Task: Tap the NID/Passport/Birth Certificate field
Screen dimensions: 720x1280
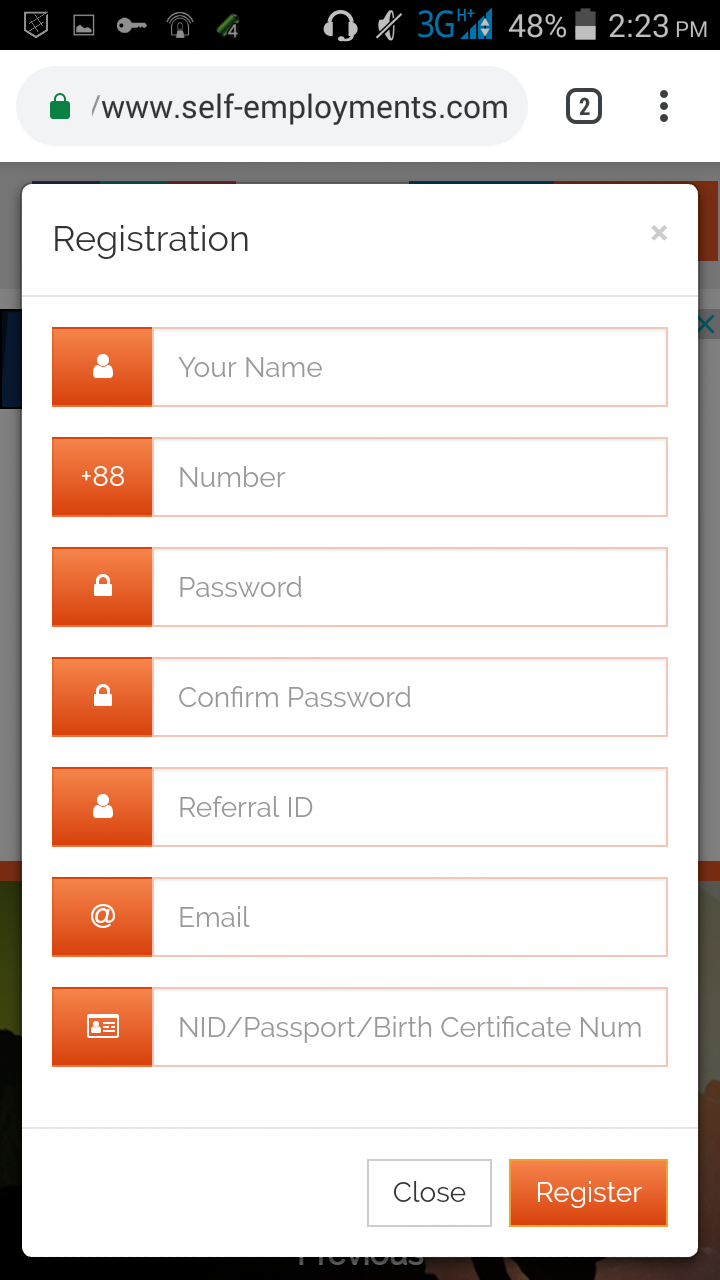Action: (409, 1027)
